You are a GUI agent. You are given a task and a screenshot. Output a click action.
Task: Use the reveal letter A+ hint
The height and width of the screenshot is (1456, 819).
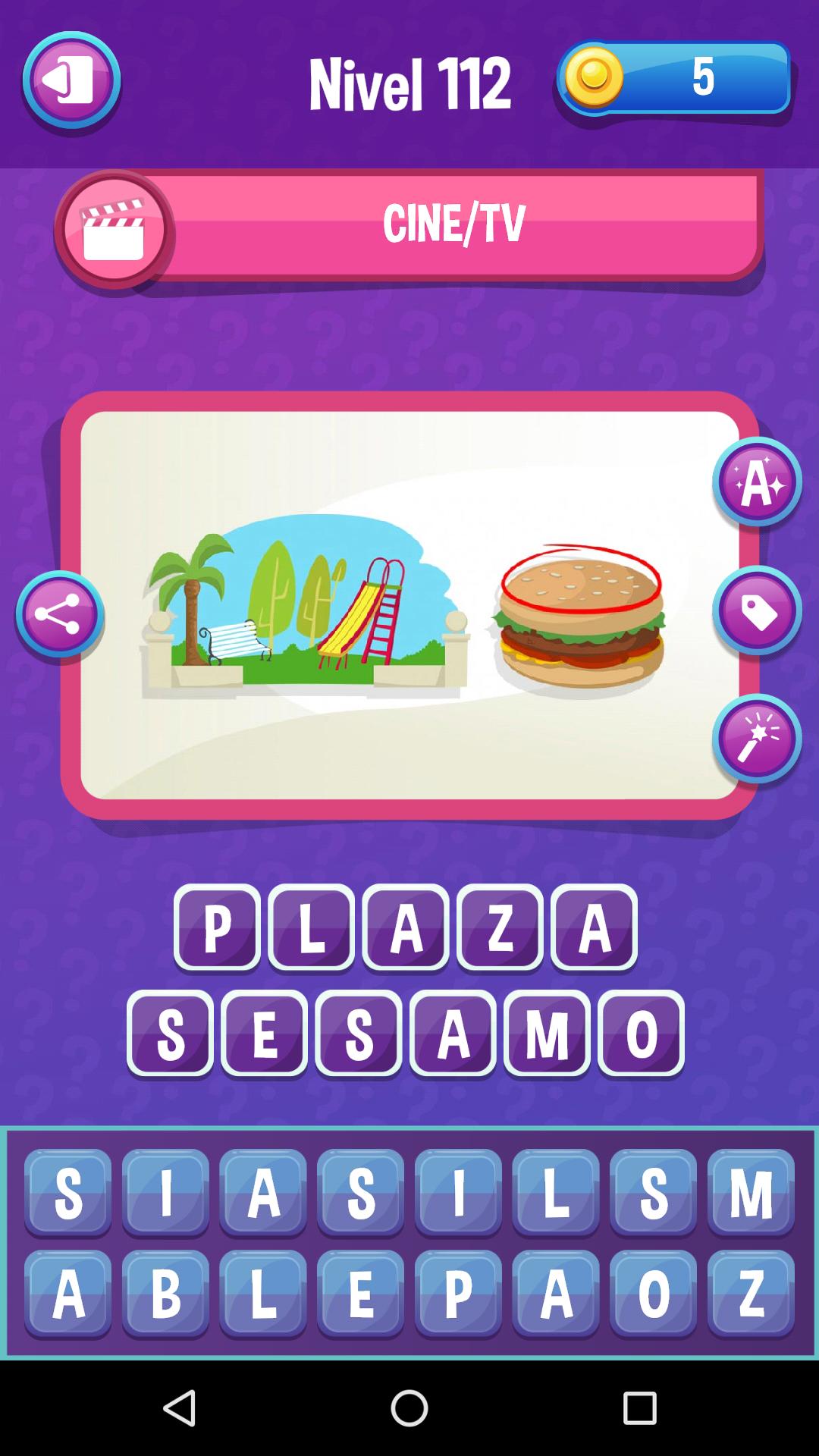[757, 482]
